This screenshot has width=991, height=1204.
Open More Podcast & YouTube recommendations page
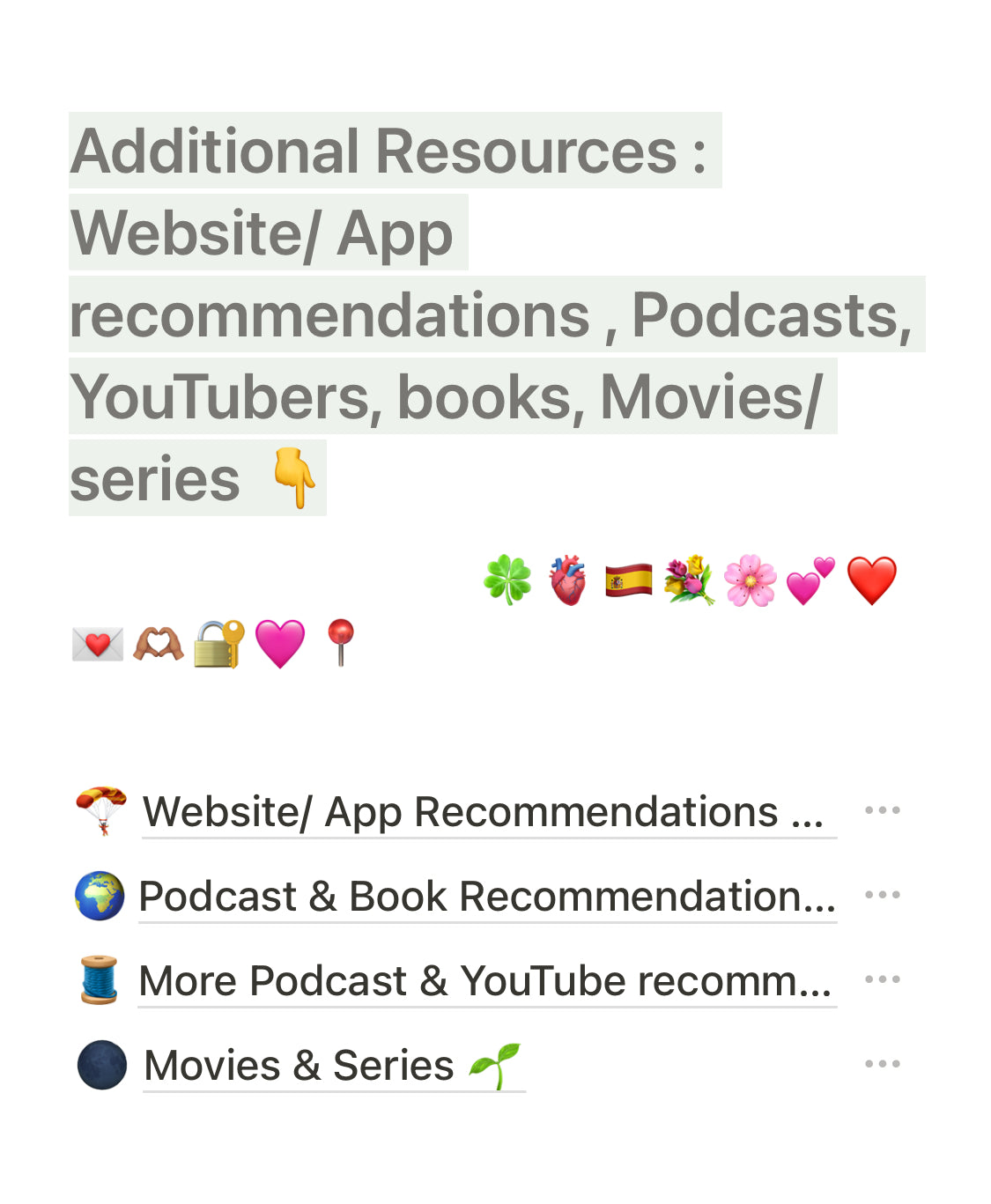point(484,981)
